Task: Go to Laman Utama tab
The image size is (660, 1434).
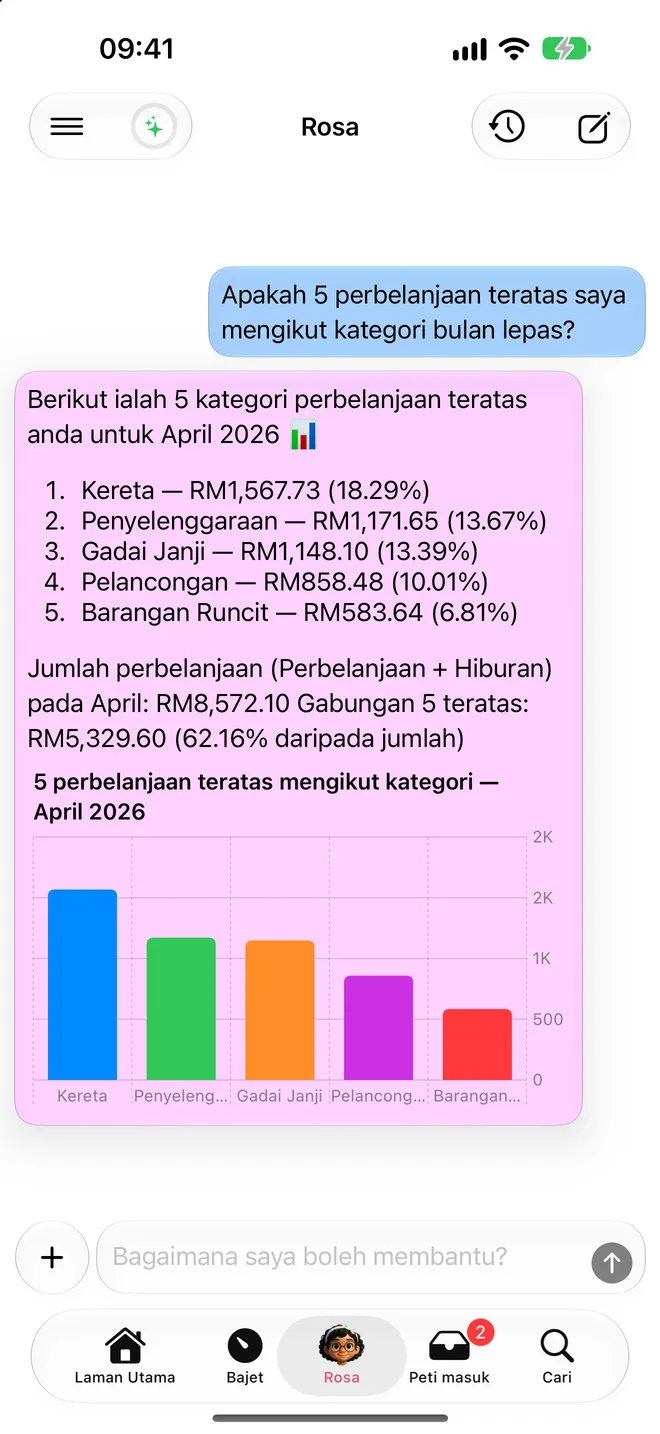Action: pyautogui.click(x=125, y=1356)
